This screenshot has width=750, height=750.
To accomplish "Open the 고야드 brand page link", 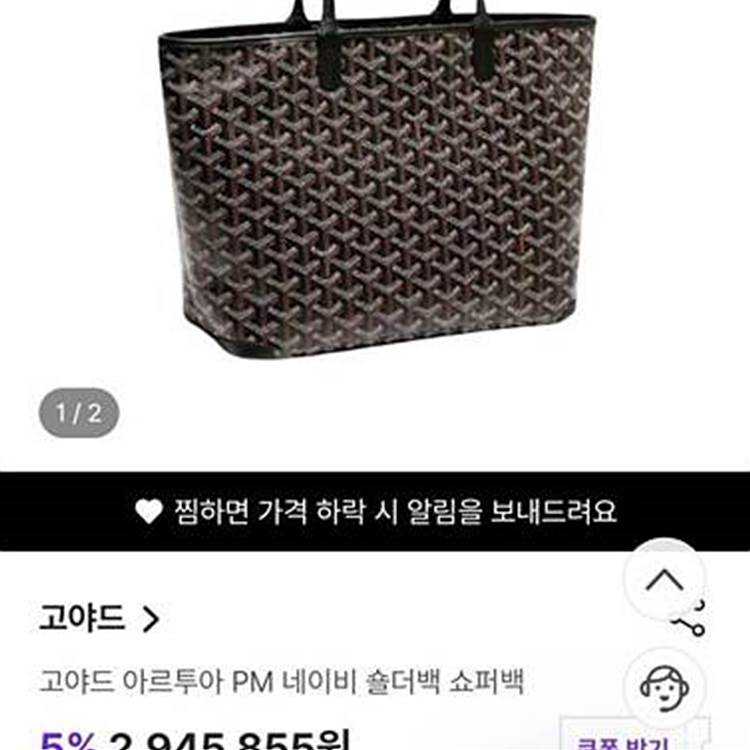I will click(99, 619).
